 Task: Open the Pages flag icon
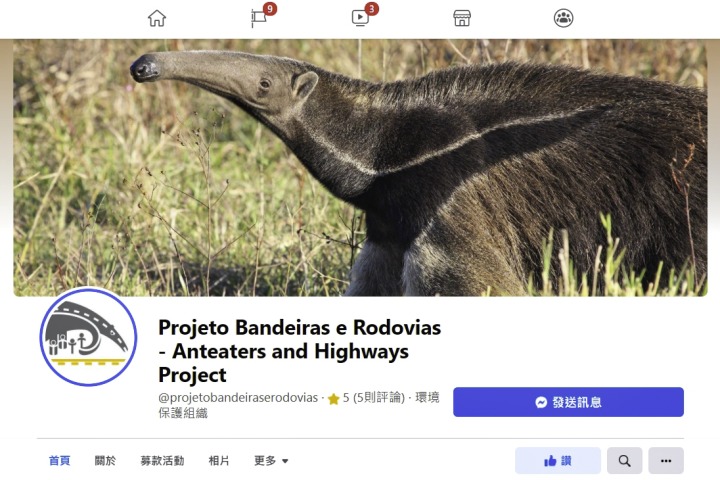click(x=259, y=18)
